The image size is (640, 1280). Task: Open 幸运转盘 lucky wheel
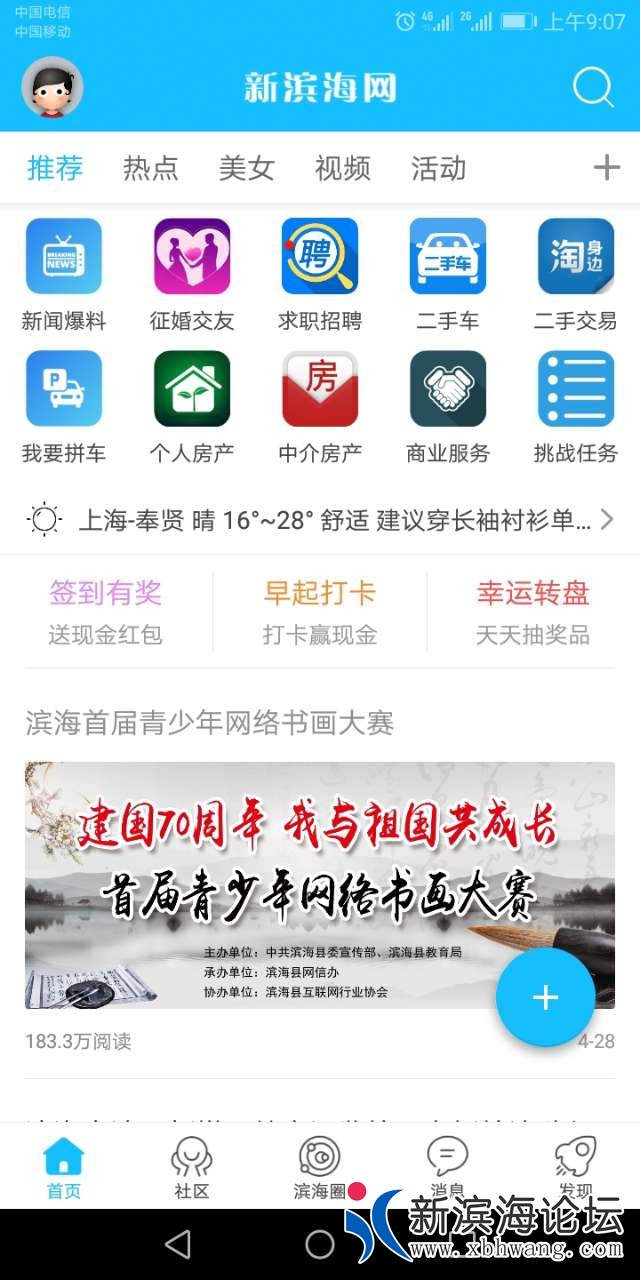(x=533, y=610)
